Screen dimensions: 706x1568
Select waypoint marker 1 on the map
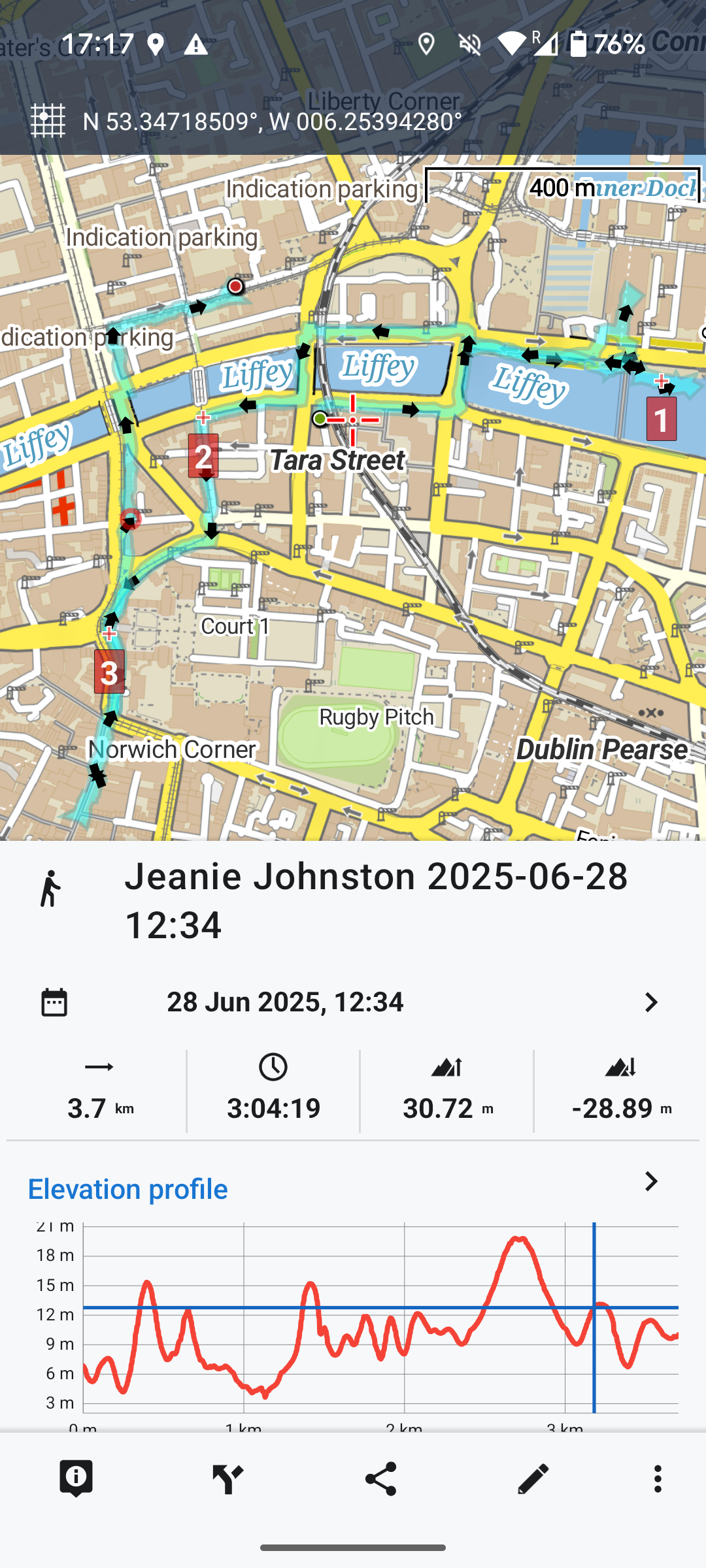tap(661, 419)
